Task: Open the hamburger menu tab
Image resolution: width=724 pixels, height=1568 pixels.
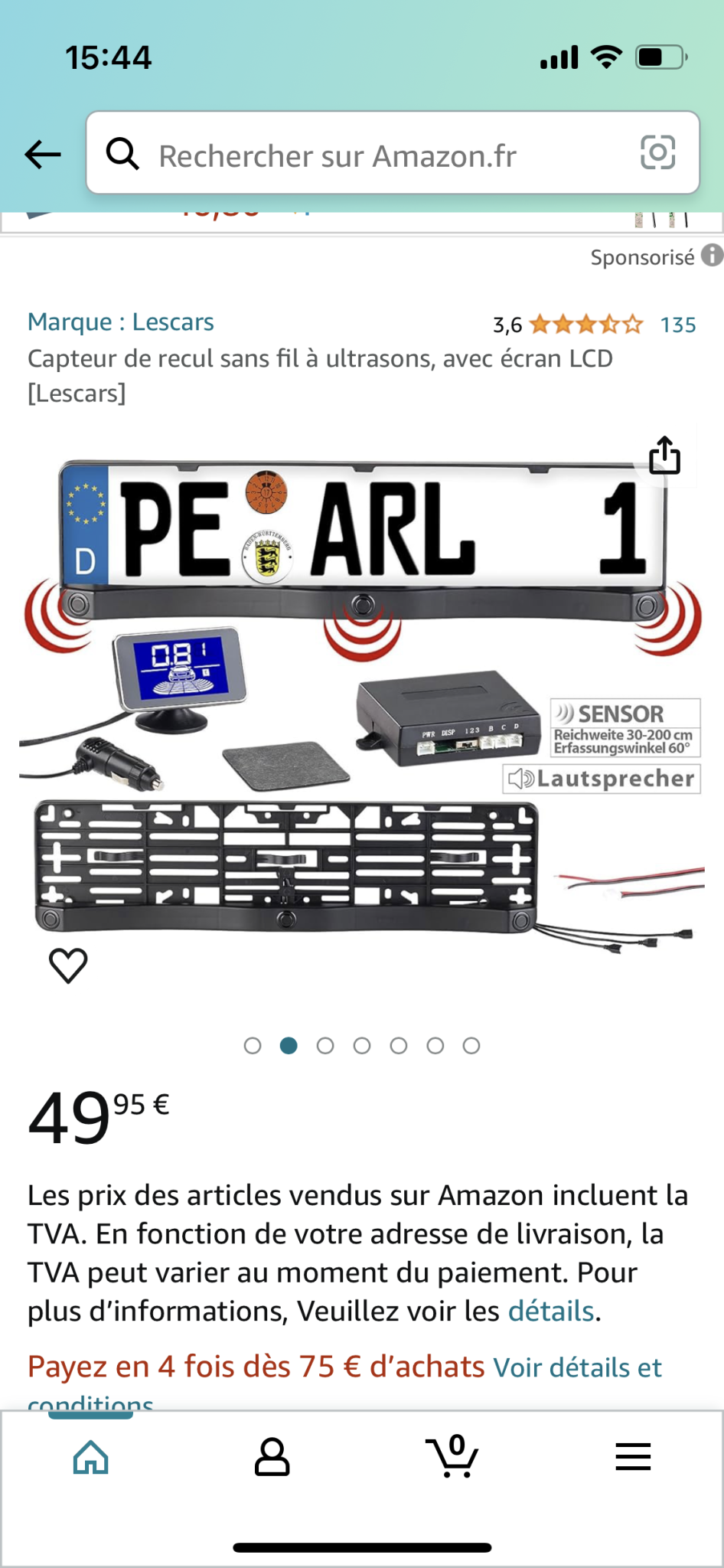Action: pos(633,1456)
